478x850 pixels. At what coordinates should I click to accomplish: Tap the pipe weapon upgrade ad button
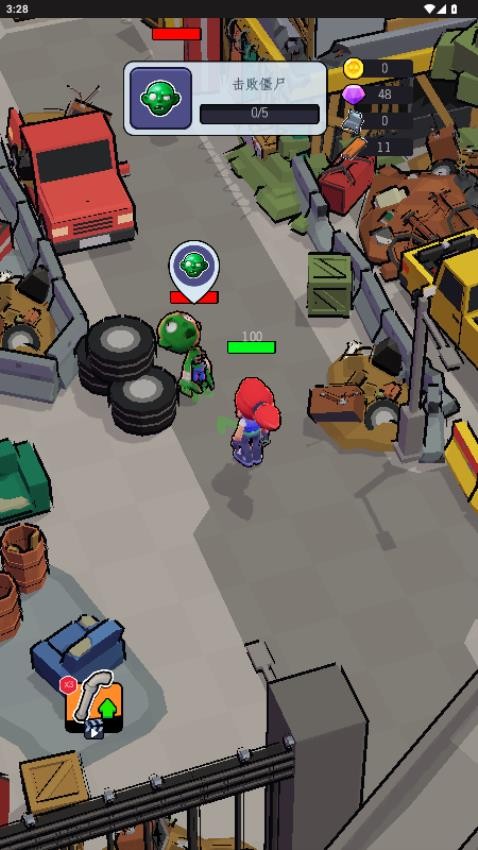[93, 705]
